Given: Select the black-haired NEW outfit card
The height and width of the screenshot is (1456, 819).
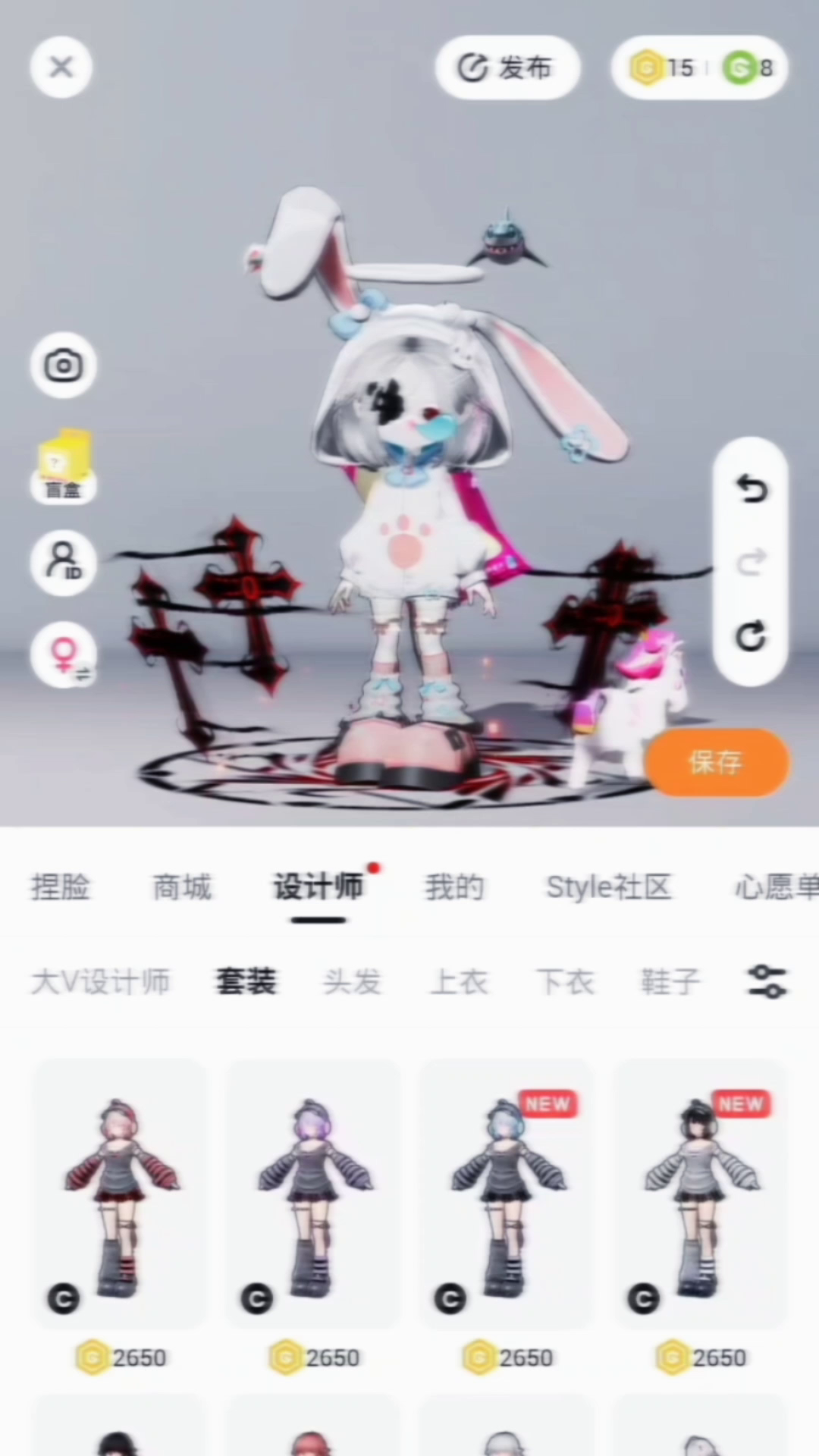Looking at the screenshot, I should coord(700,1194).
